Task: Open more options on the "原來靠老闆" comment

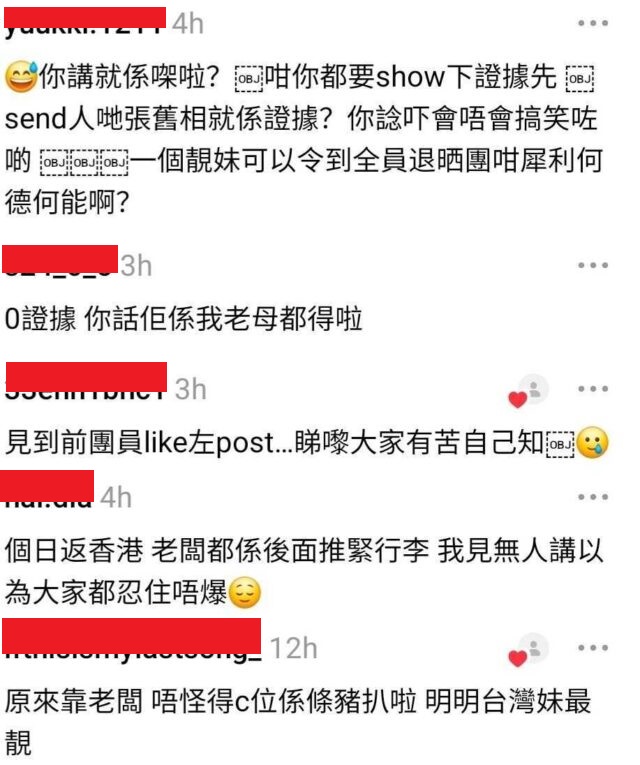Action: point(593,648)
